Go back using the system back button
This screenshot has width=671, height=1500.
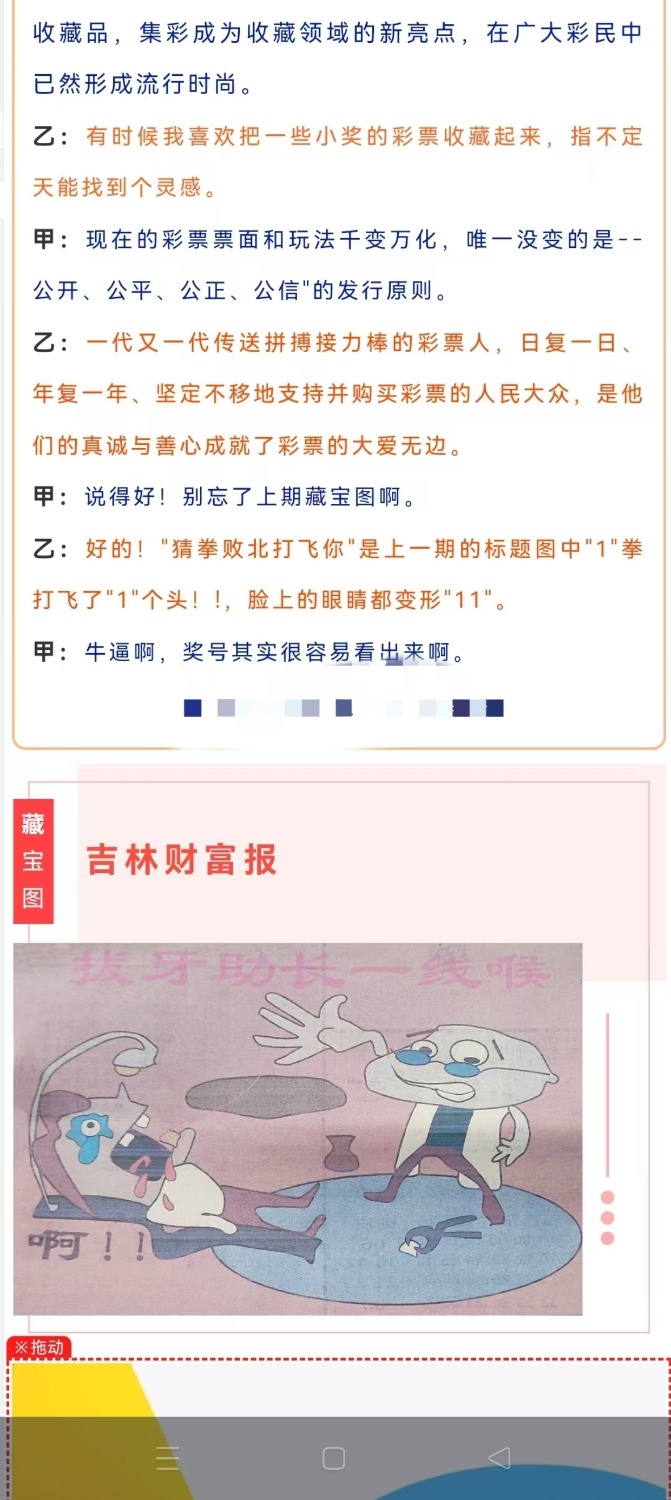pyautogui.click(x=499, y=1457)
